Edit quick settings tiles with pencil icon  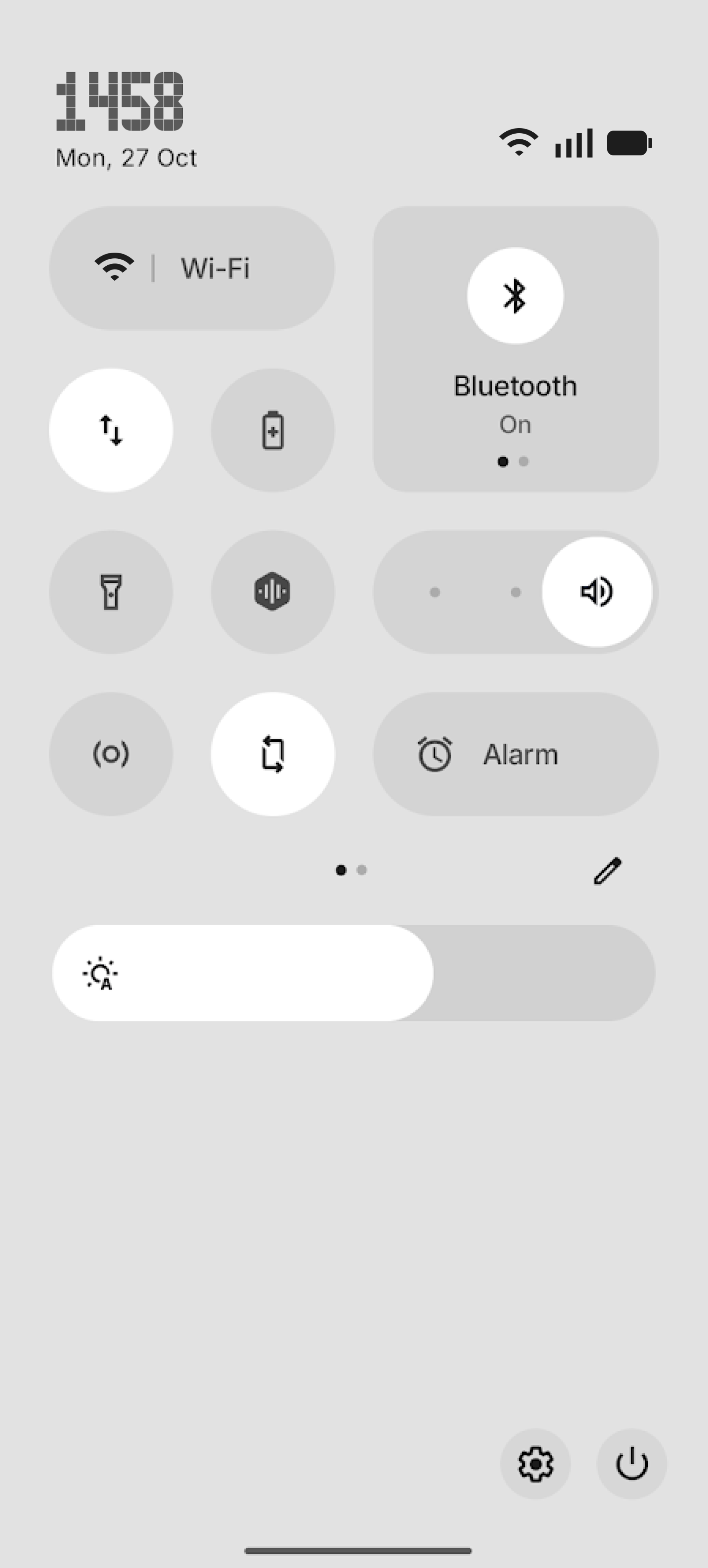608,871
